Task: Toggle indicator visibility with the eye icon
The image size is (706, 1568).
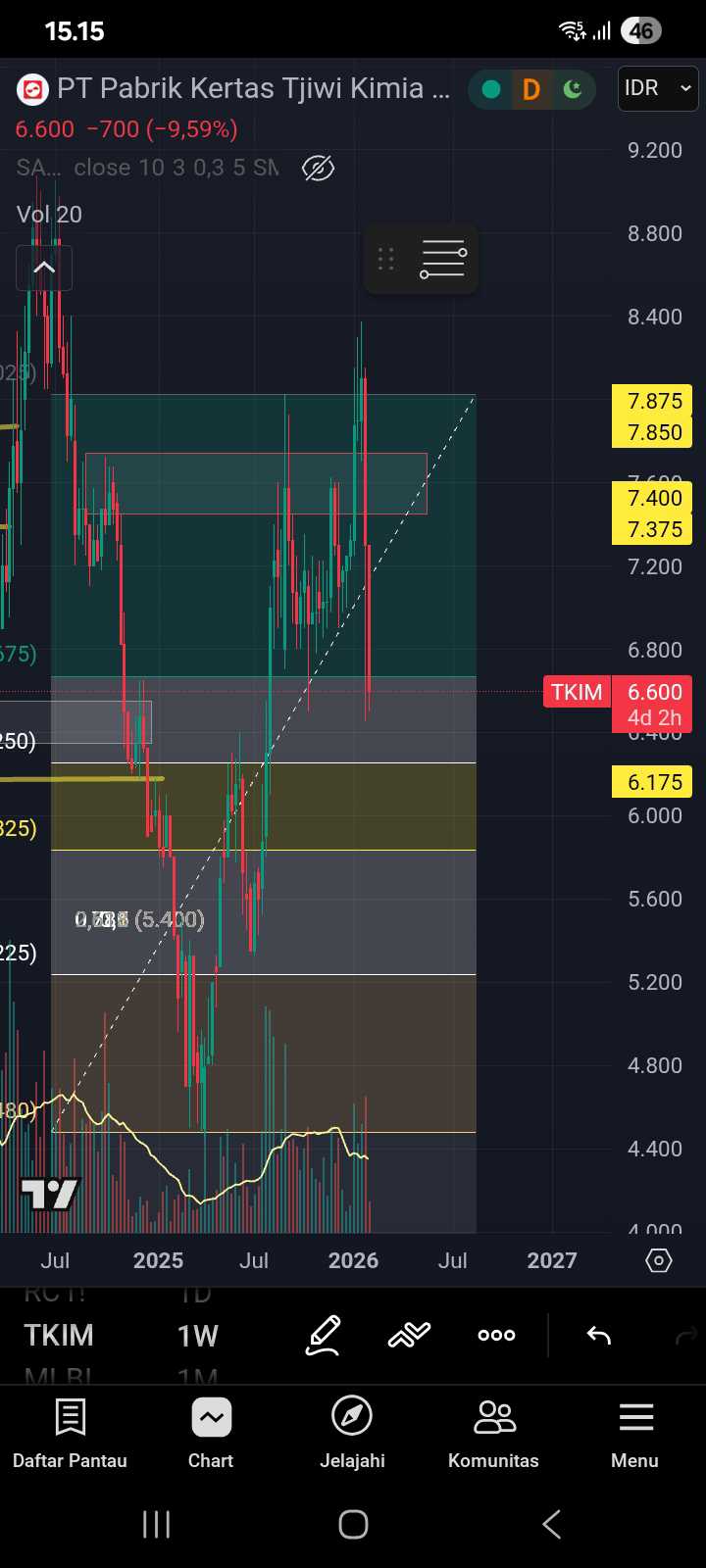Action: [318, 169]
